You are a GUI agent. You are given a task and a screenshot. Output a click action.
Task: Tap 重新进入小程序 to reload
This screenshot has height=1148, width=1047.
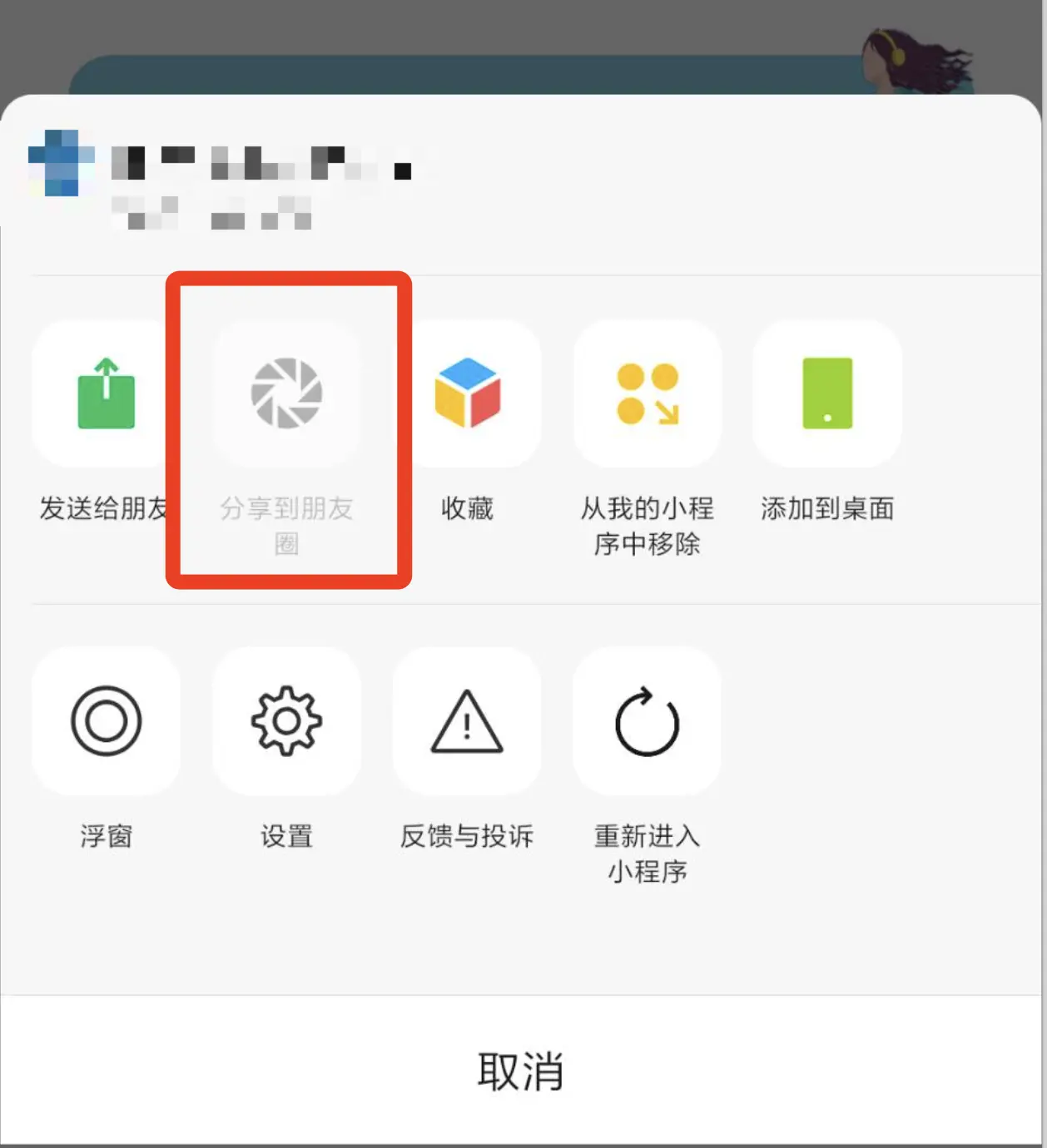(x=647, y=720)
